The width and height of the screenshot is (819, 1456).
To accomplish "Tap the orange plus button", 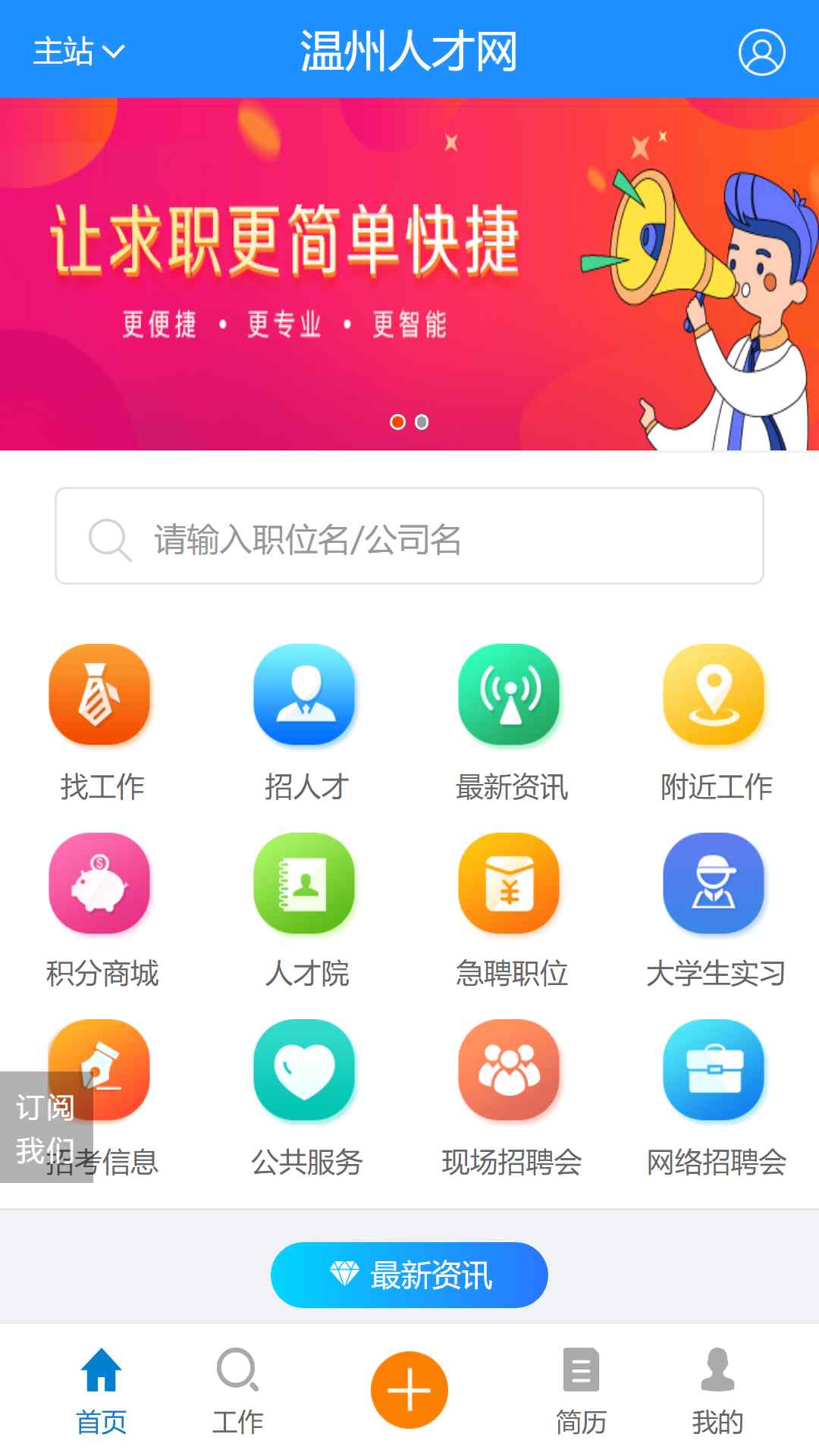I will [x=409, y=1390].
